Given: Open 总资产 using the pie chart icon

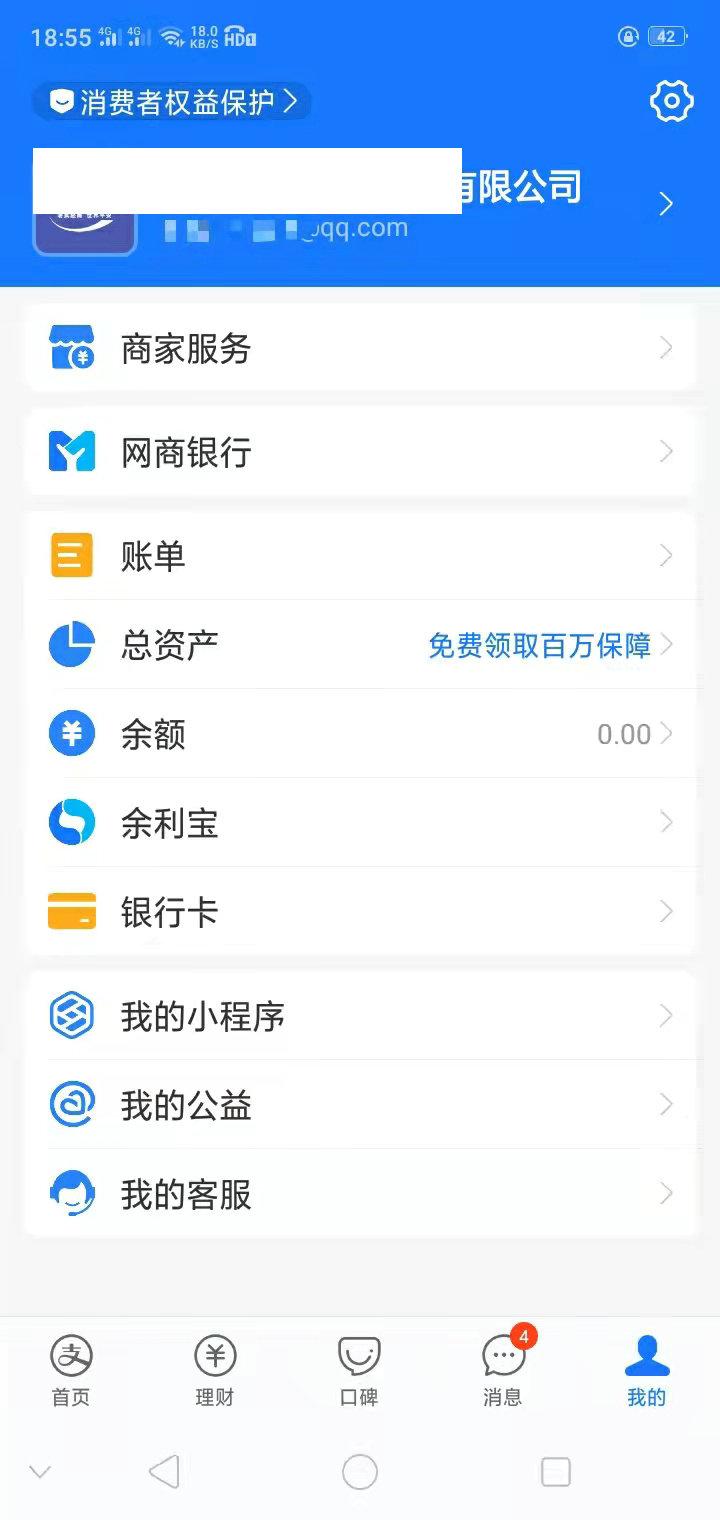Looking at the screenshot, I should (x=69, y=645).
